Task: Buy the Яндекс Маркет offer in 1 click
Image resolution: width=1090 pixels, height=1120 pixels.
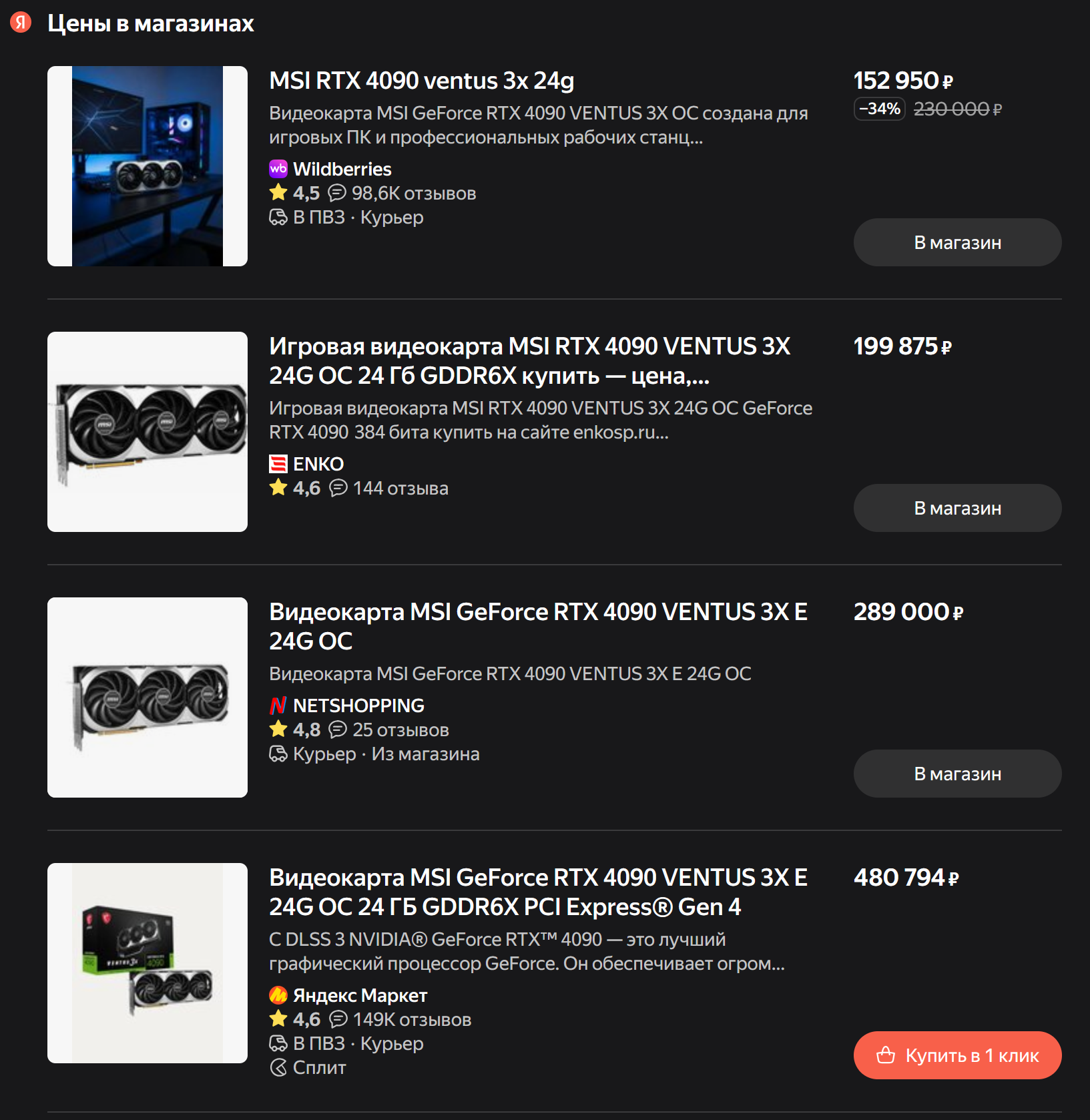Action: (957, 1055)
